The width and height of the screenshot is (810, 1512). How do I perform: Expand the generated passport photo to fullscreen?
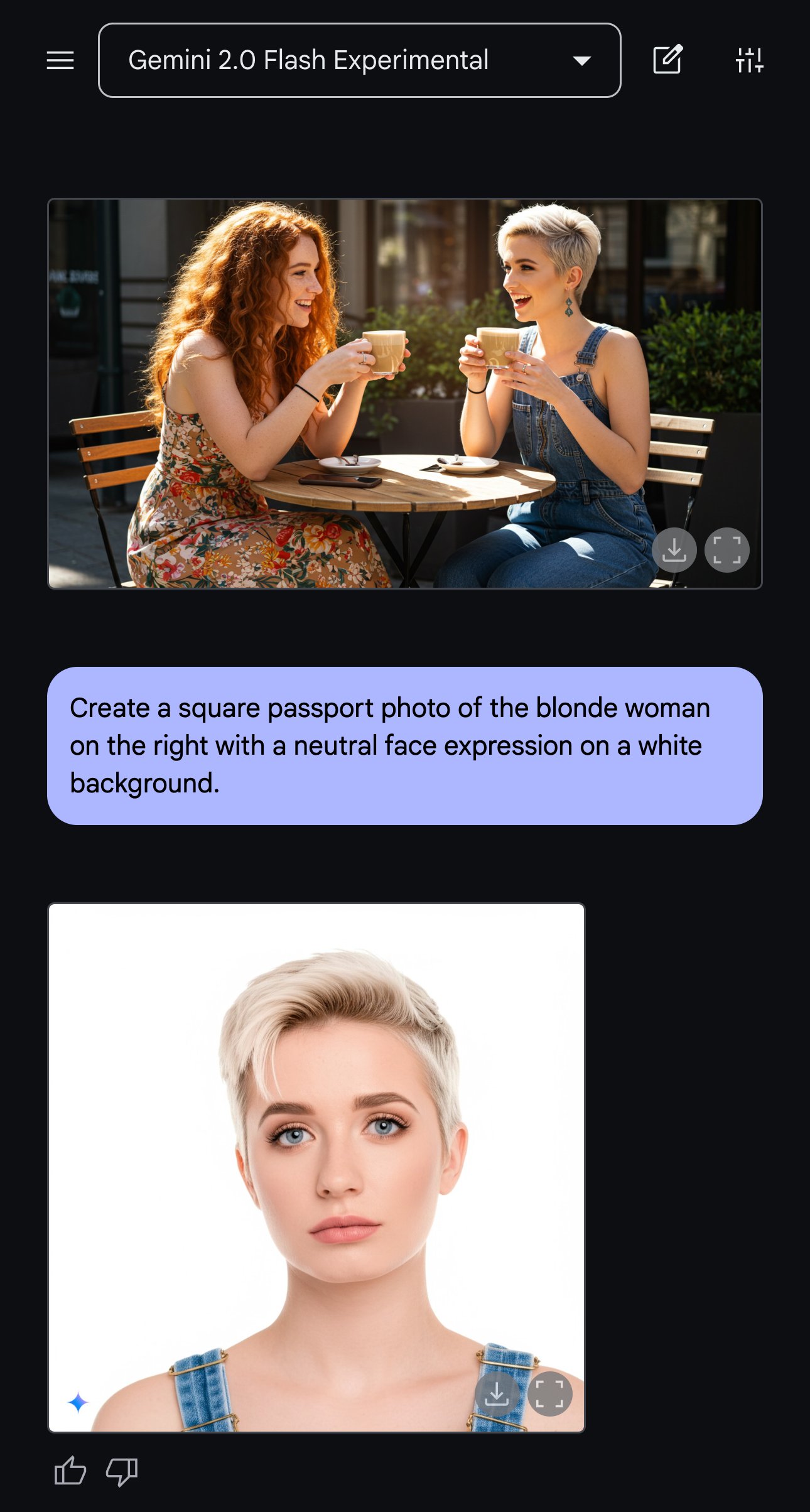click(x=549, y=1395)
